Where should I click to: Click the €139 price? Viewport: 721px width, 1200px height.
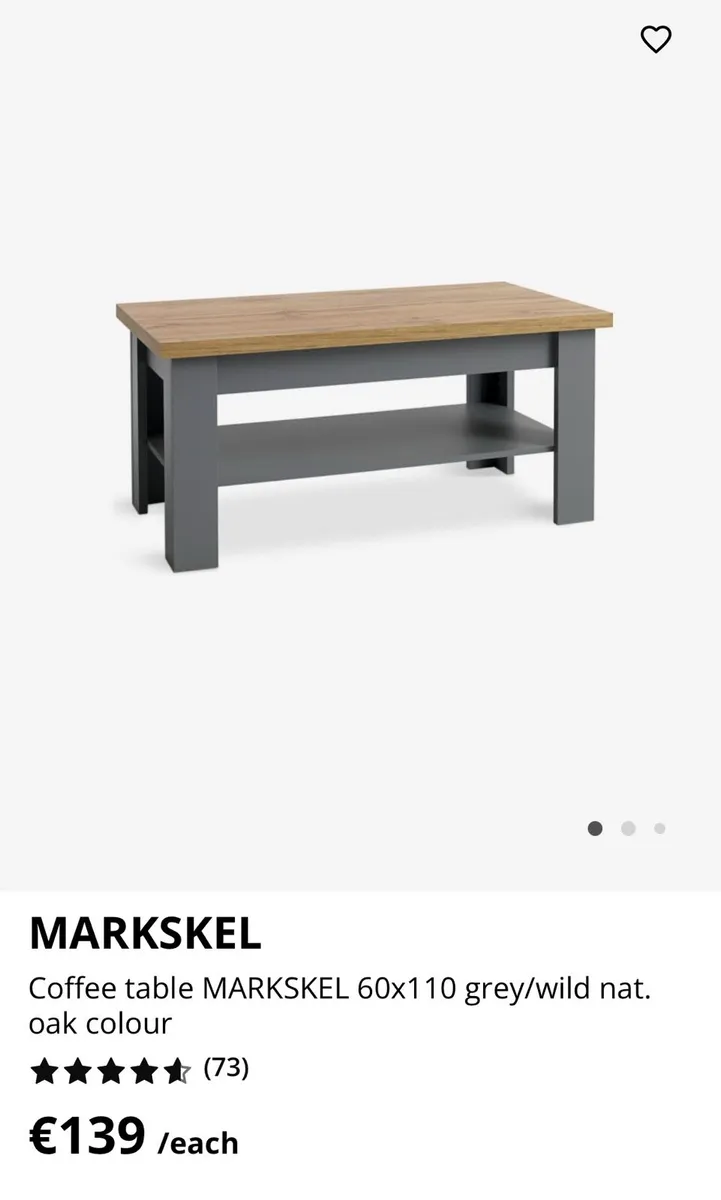click(86, 1135)
